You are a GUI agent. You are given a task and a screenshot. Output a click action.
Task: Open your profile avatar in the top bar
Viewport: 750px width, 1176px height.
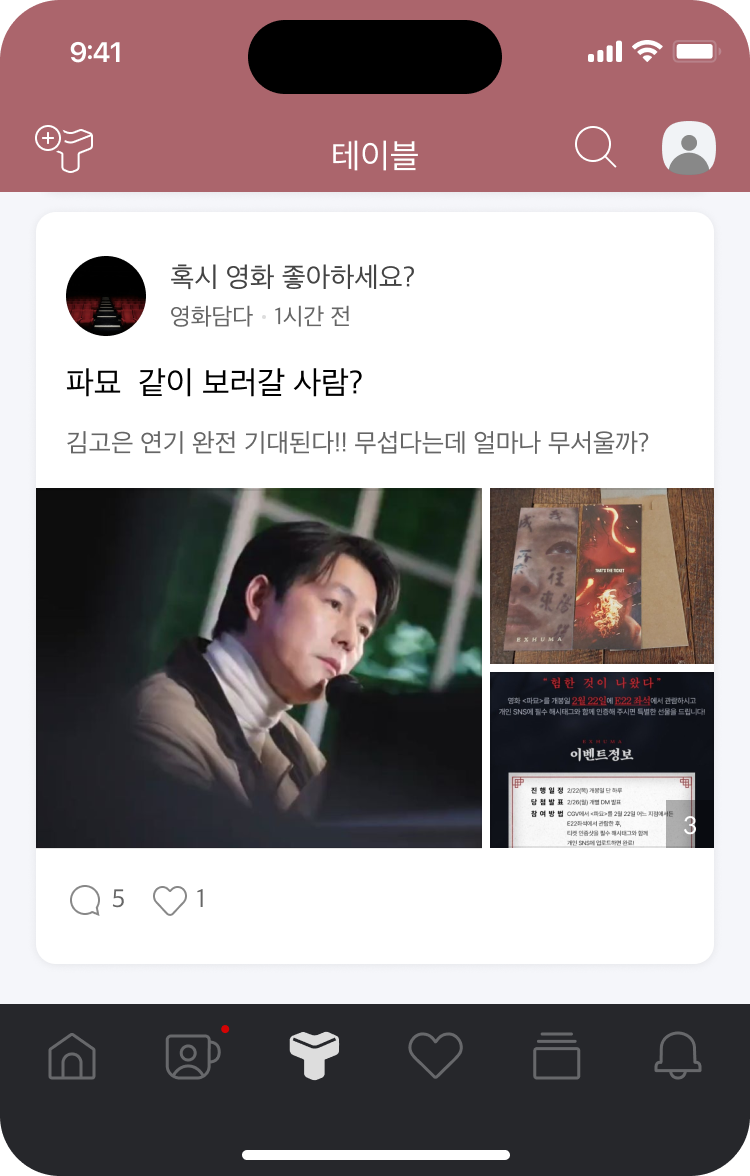(687, 147)
